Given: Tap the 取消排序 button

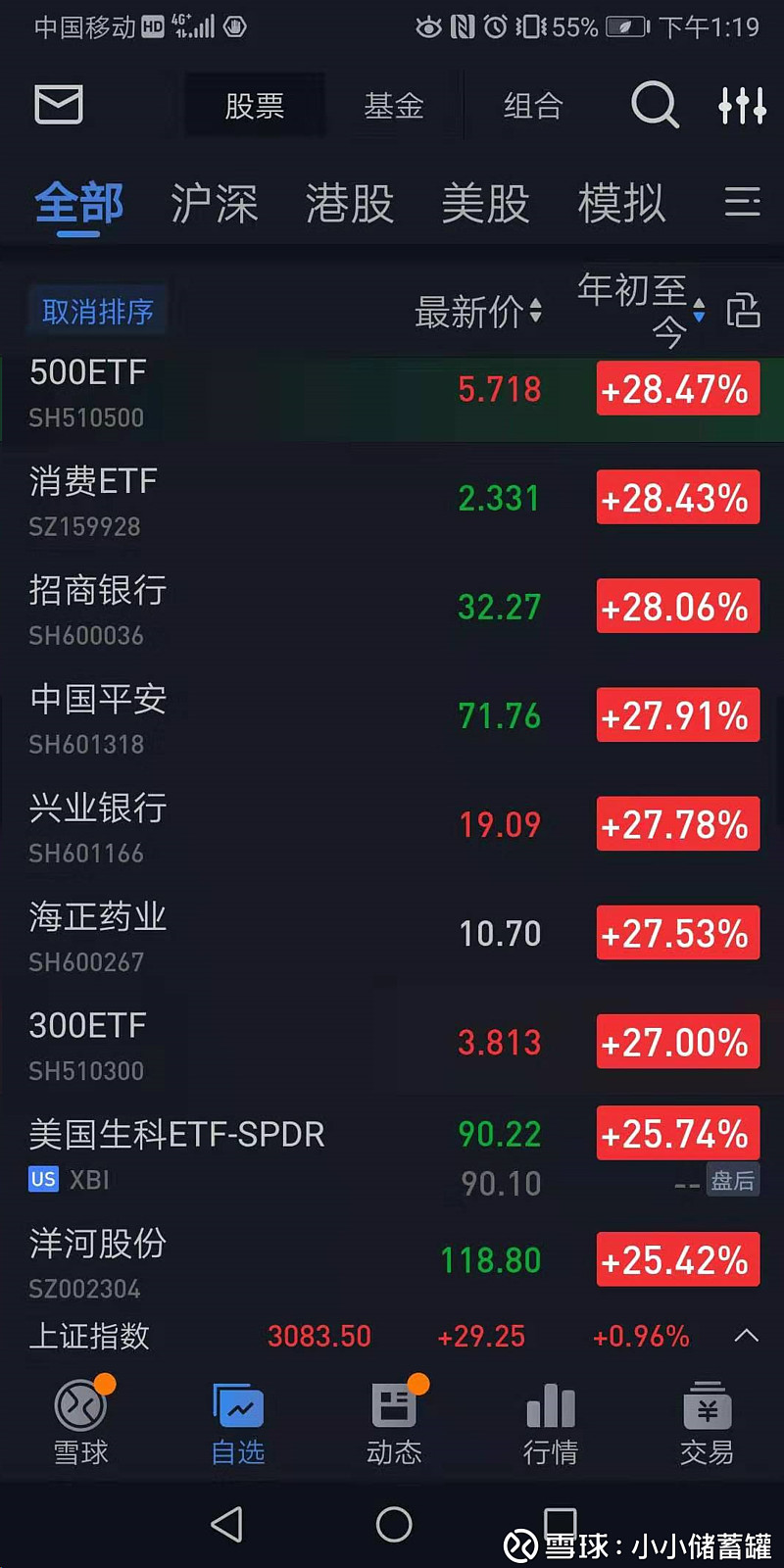Looking at the screenshot, I should 97,309.
